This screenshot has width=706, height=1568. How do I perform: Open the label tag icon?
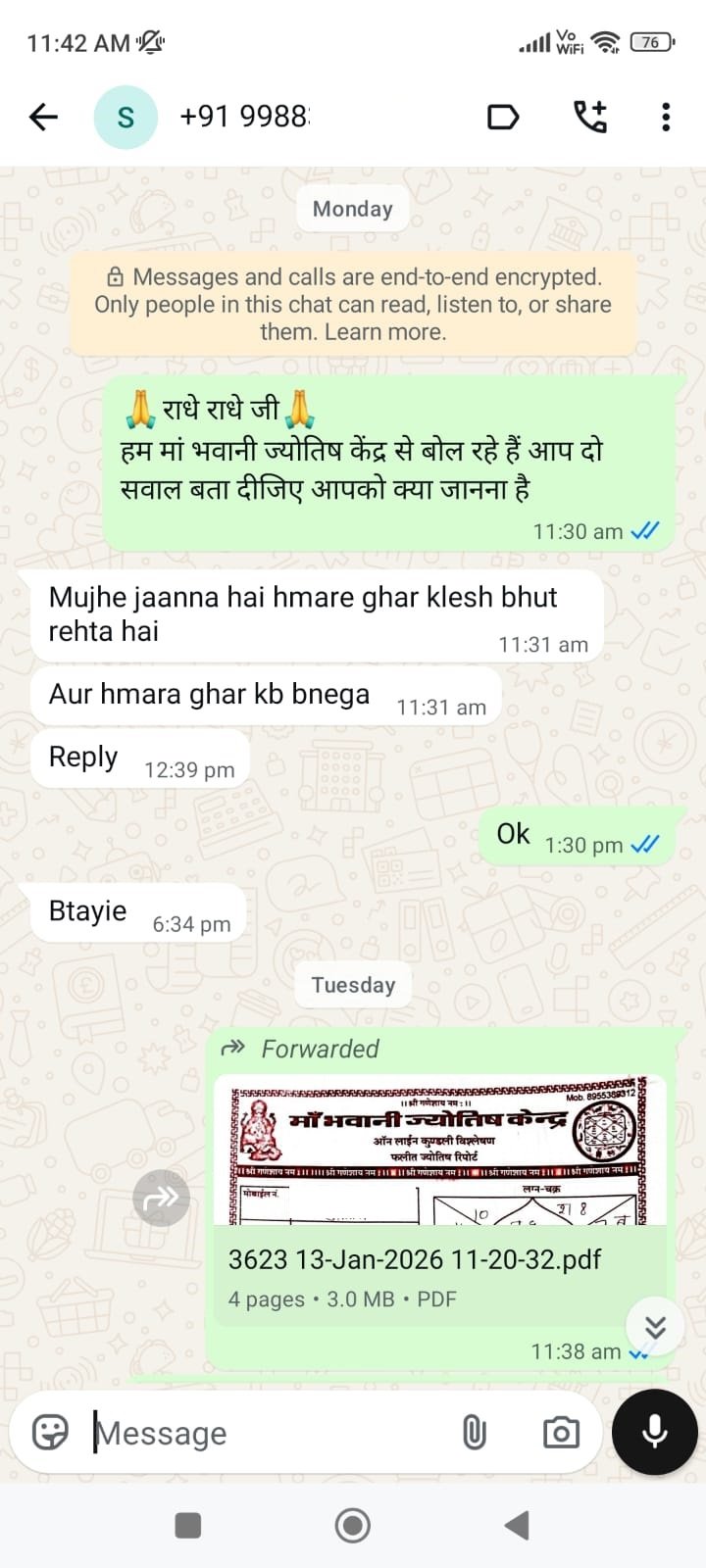(x=502, y=118)
